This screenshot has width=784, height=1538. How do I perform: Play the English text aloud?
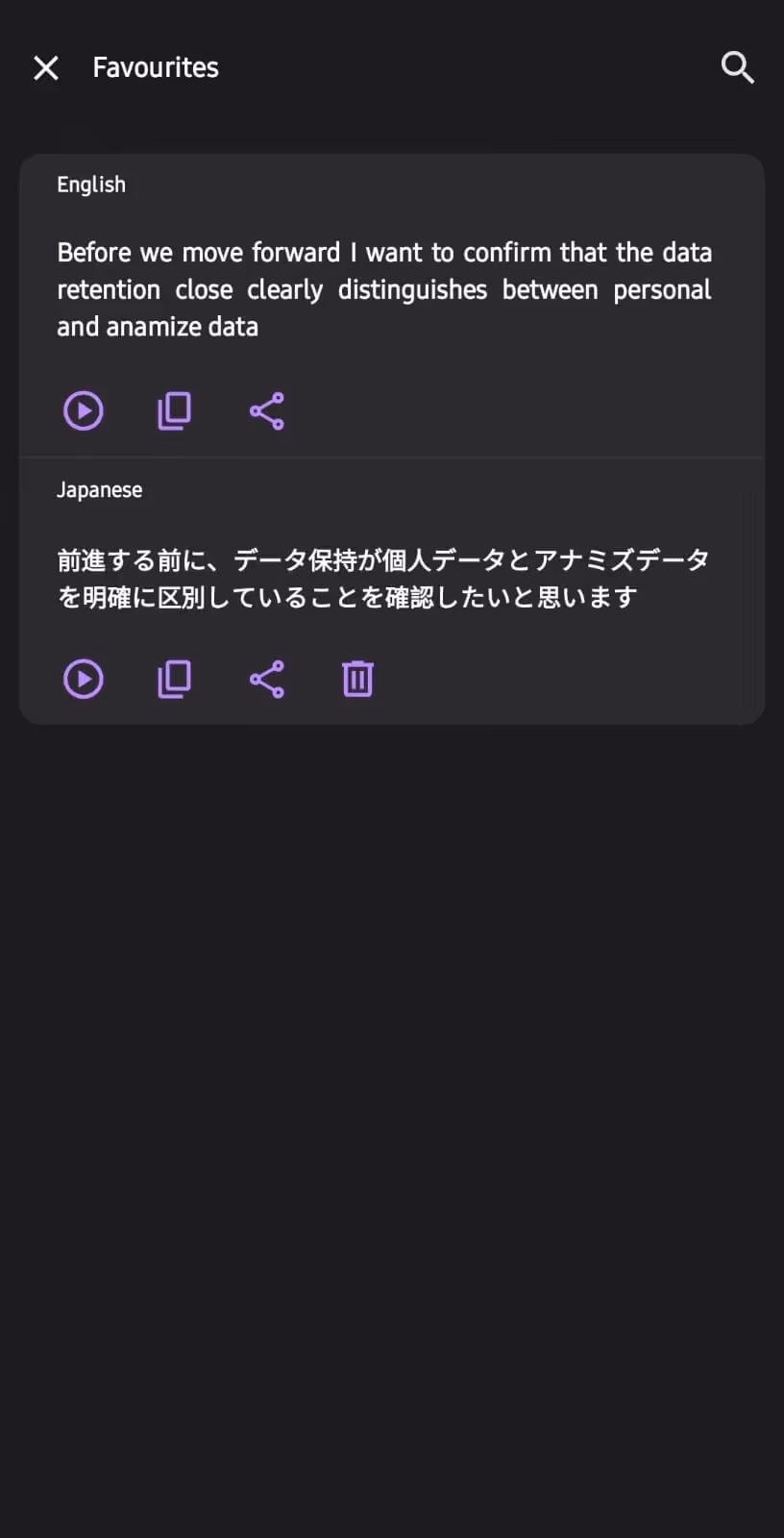(x=84, y=410)
